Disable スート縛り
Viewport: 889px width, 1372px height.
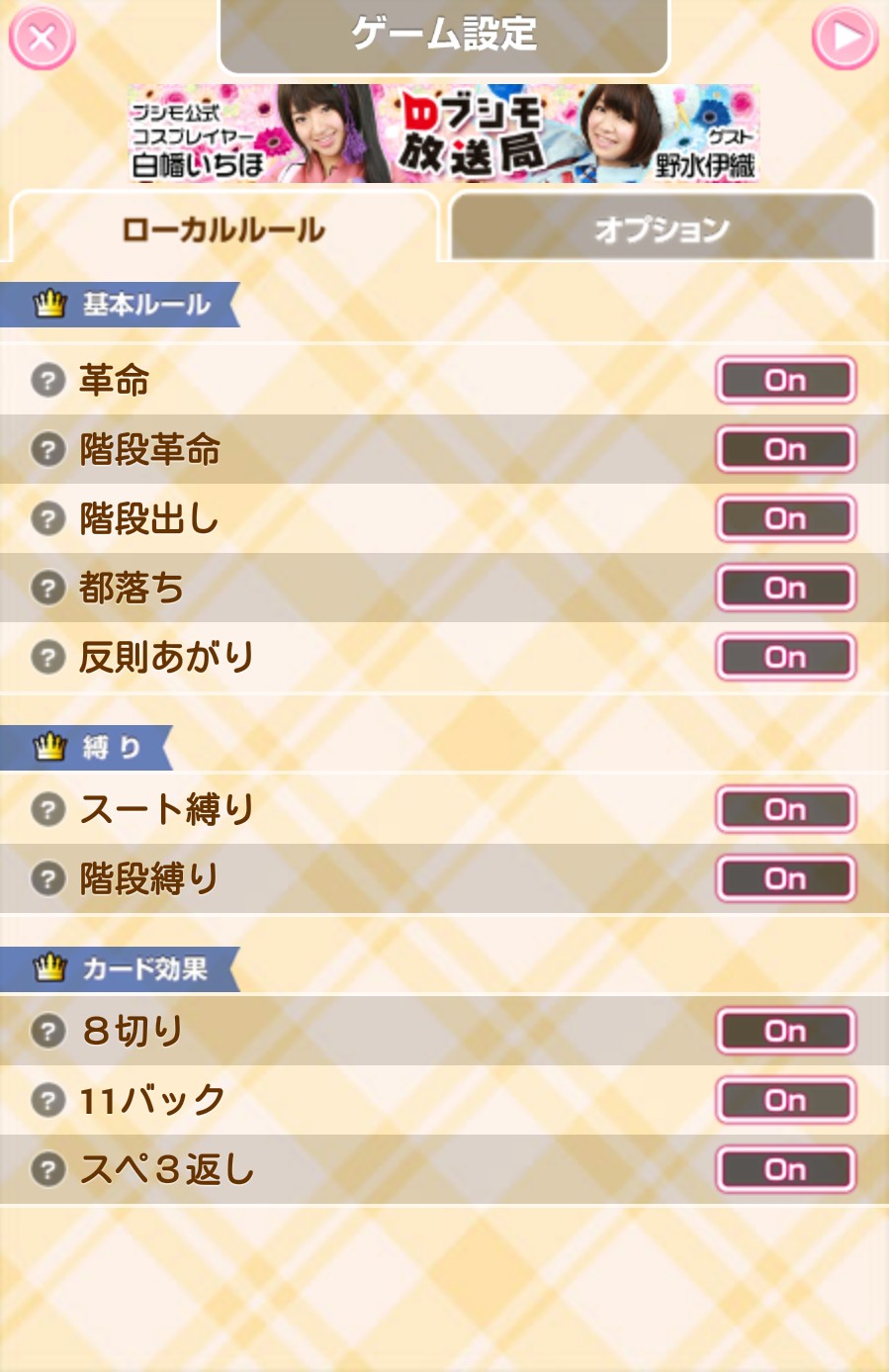point(785,809)
